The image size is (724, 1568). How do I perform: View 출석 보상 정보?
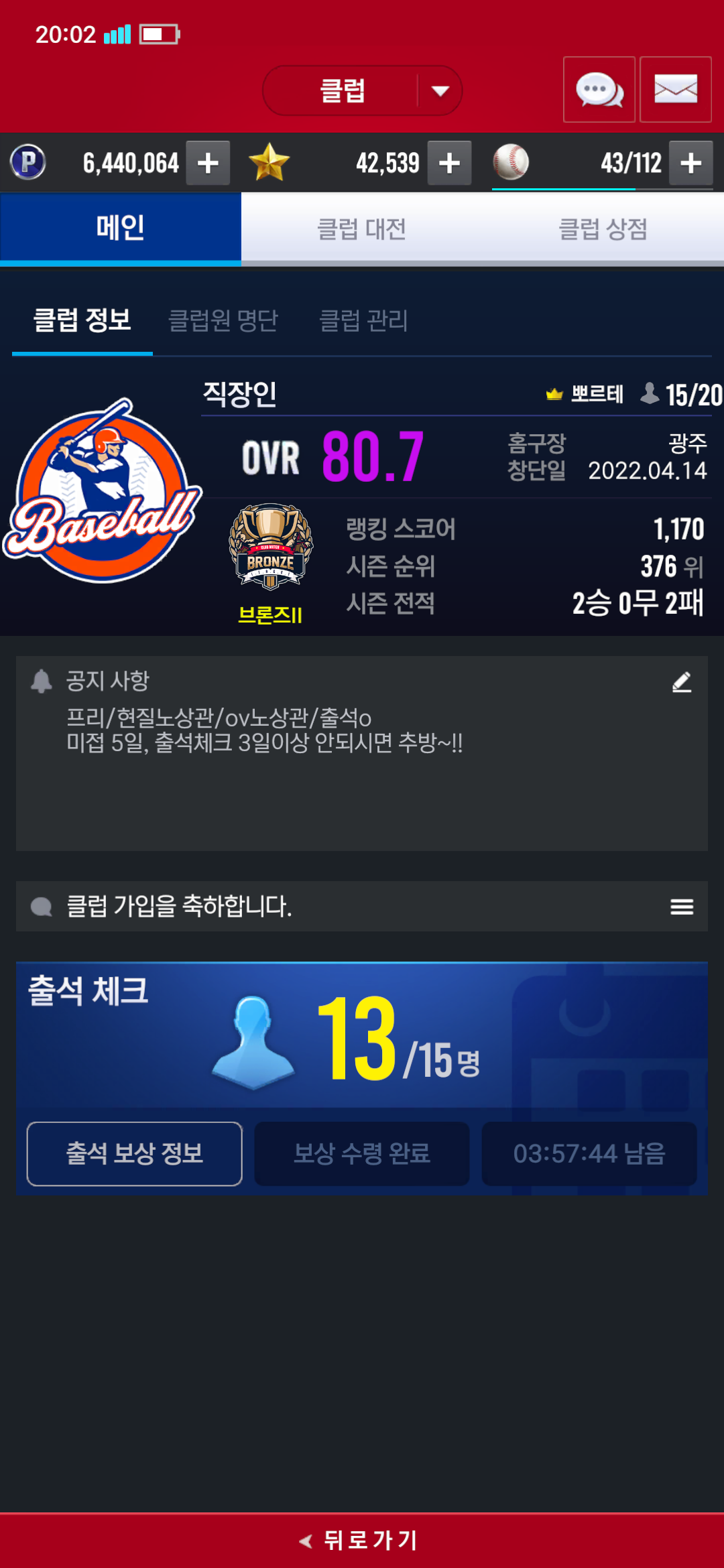coord(134,1153)
